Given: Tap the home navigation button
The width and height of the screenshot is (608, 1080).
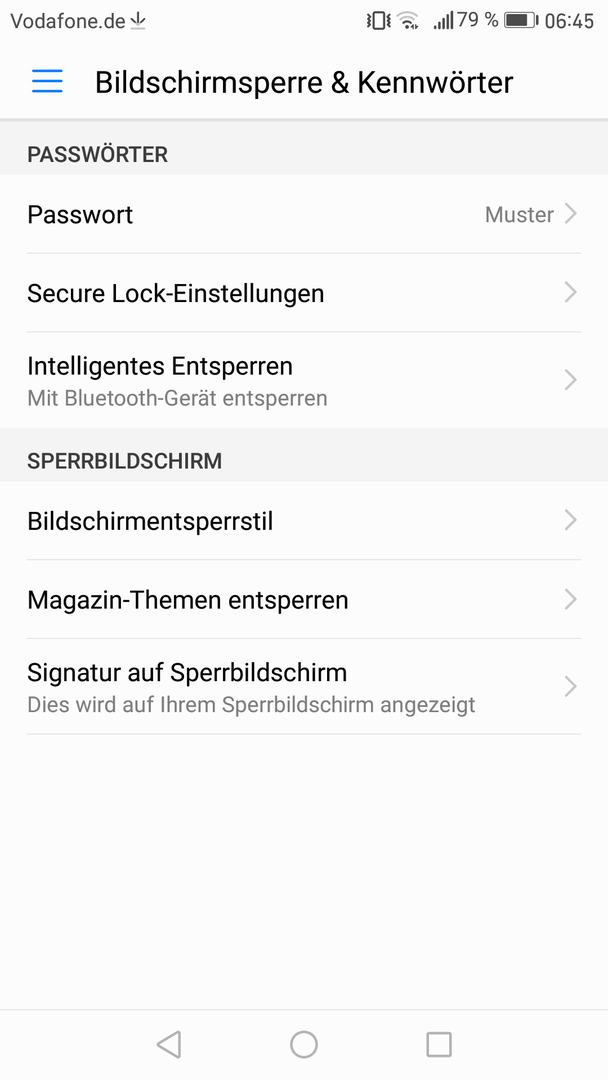Looking at the screenshot, I should pyautogui.click(x=304, y=1044).
